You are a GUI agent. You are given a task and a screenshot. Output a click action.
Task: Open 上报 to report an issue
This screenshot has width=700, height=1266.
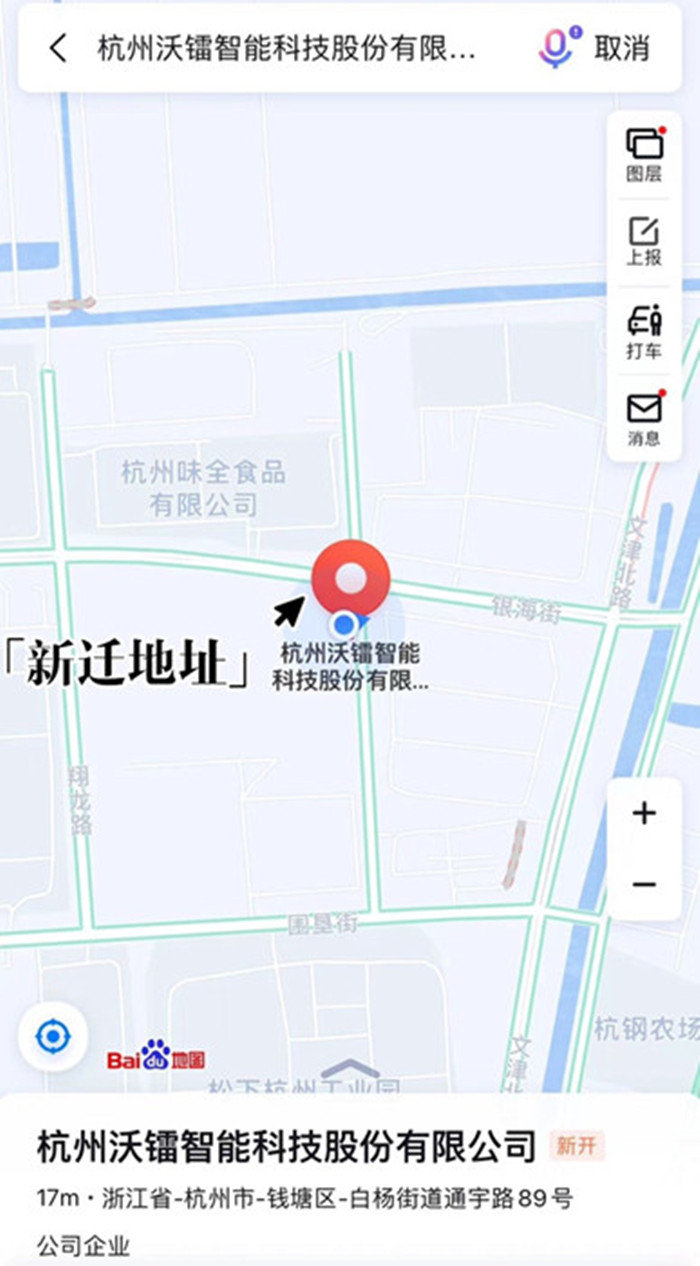pos(644,242)
